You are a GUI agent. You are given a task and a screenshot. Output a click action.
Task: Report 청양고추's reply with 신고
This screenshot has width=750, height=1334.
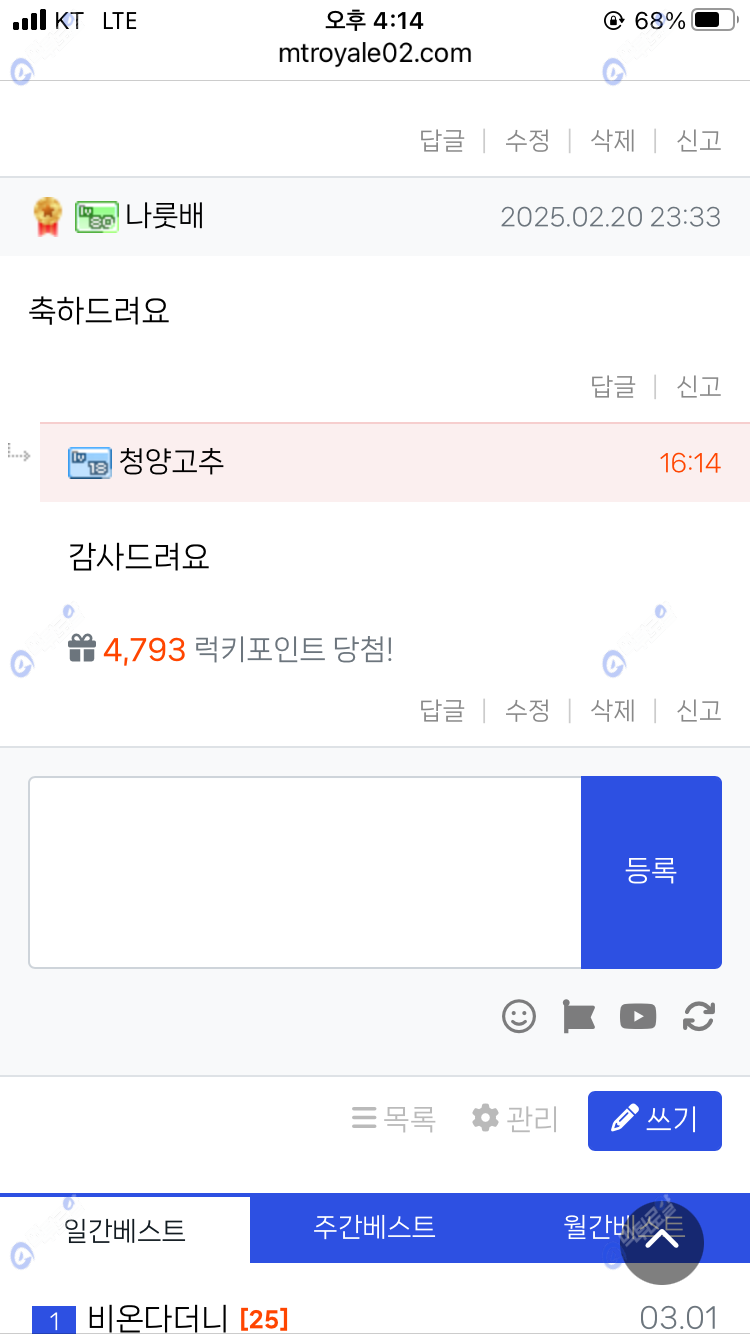click(x=699, y=711)
